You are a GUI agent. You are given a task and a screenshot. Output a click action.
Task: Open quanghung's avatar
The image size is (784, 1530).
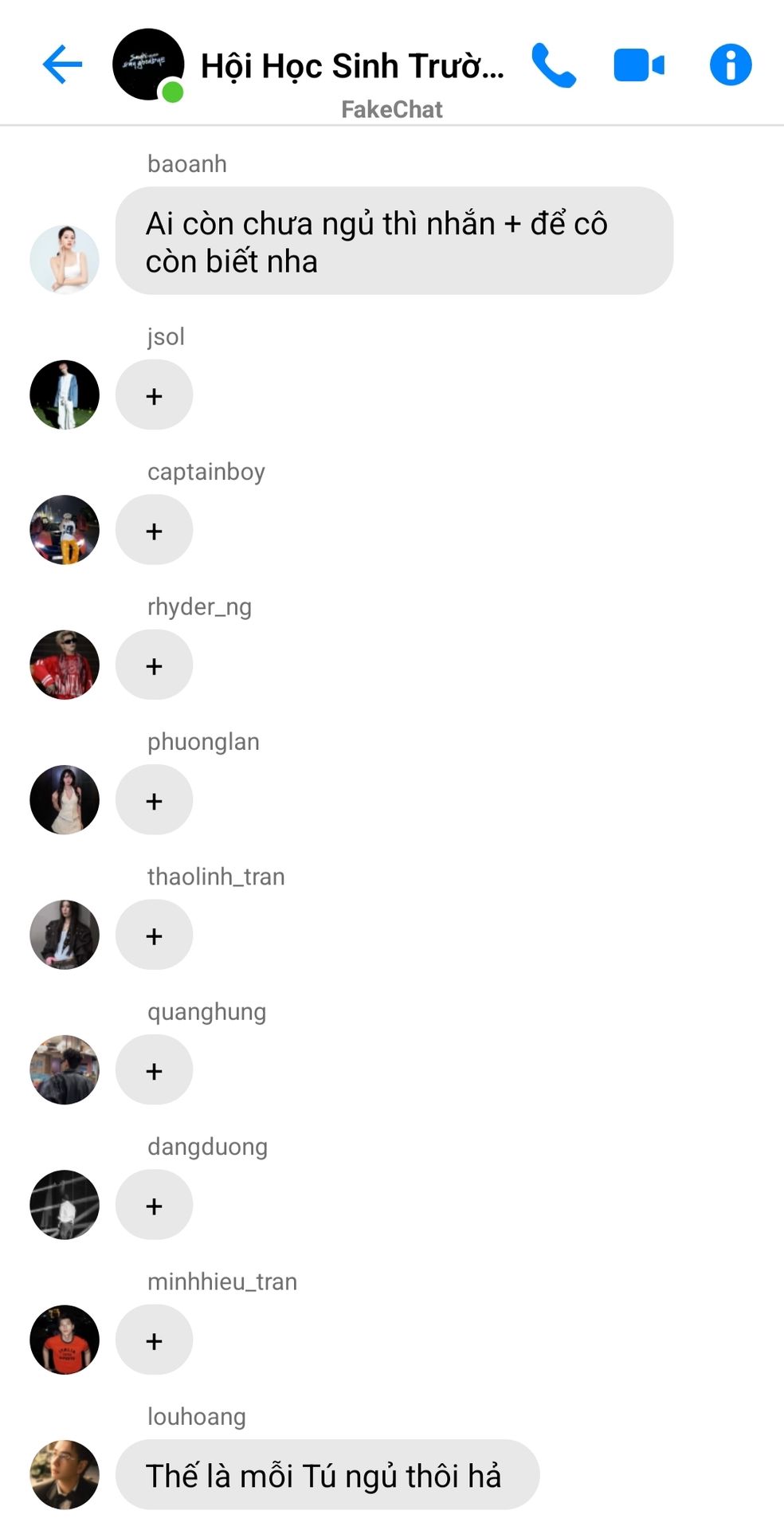(x=65, y=1069)
